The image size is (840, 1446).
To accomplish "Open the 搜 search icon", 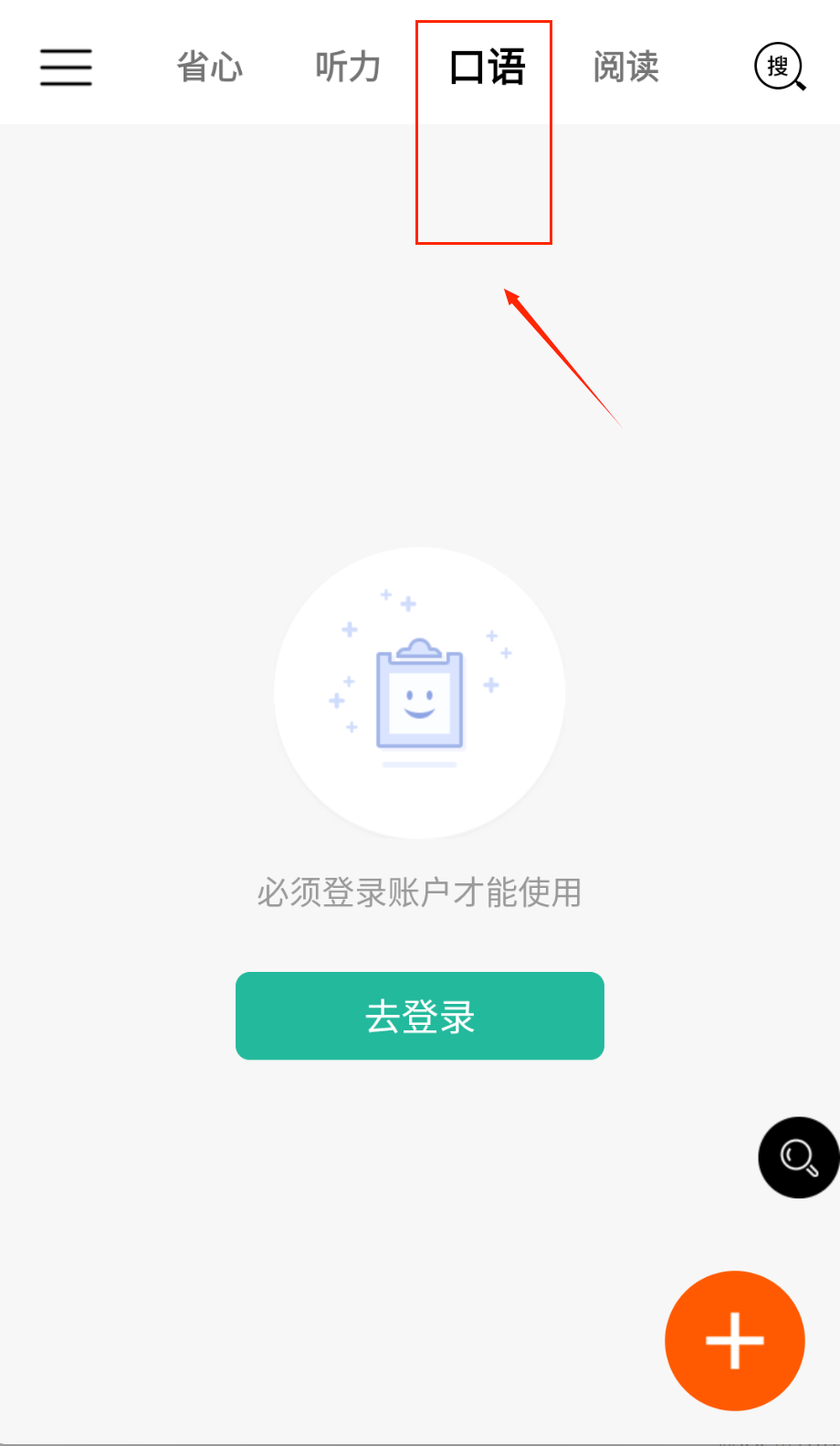I will 780,68.
